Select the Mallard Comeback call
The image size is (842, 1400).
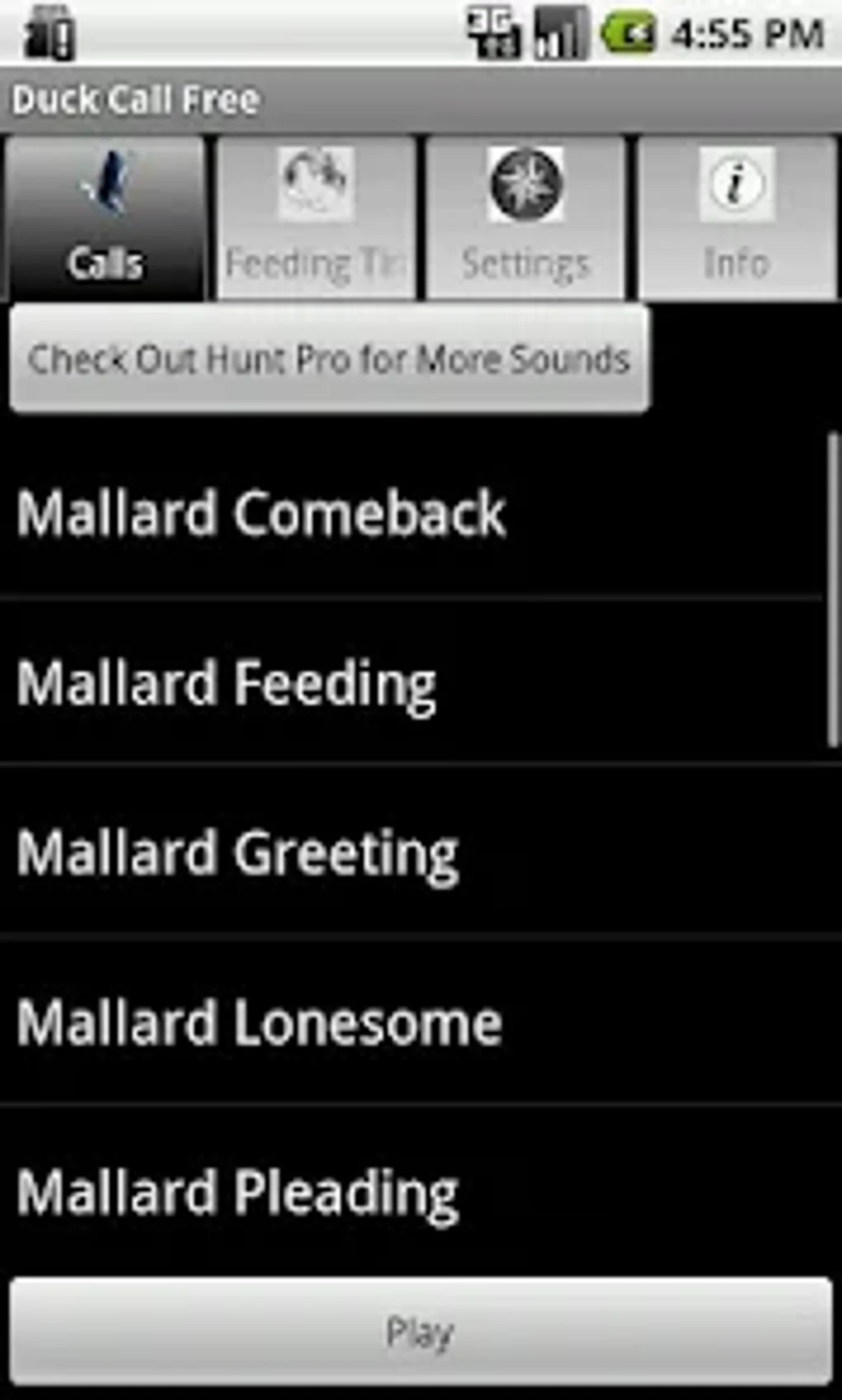[413, 513]
